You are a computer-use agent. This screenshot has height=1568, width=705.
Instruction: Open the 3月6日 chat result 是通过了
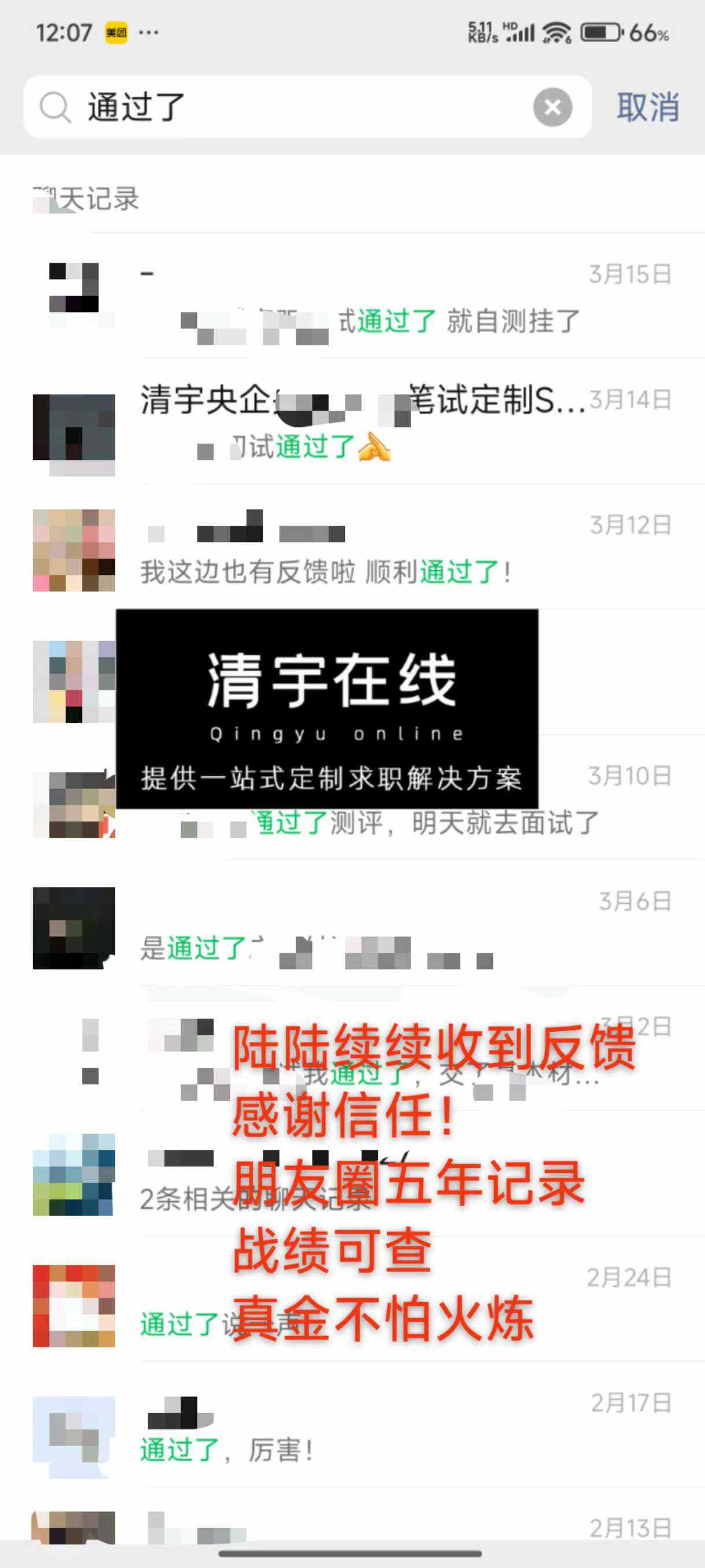[x=389, y=925]
